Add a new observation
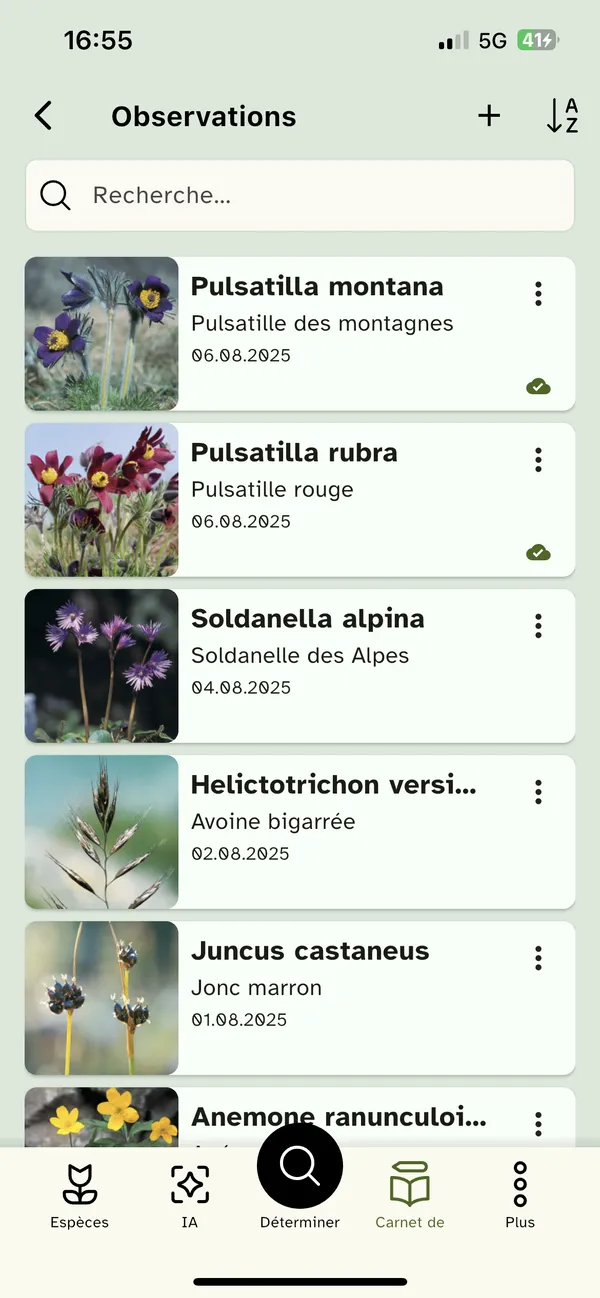600x1298 pixels. 489,116
